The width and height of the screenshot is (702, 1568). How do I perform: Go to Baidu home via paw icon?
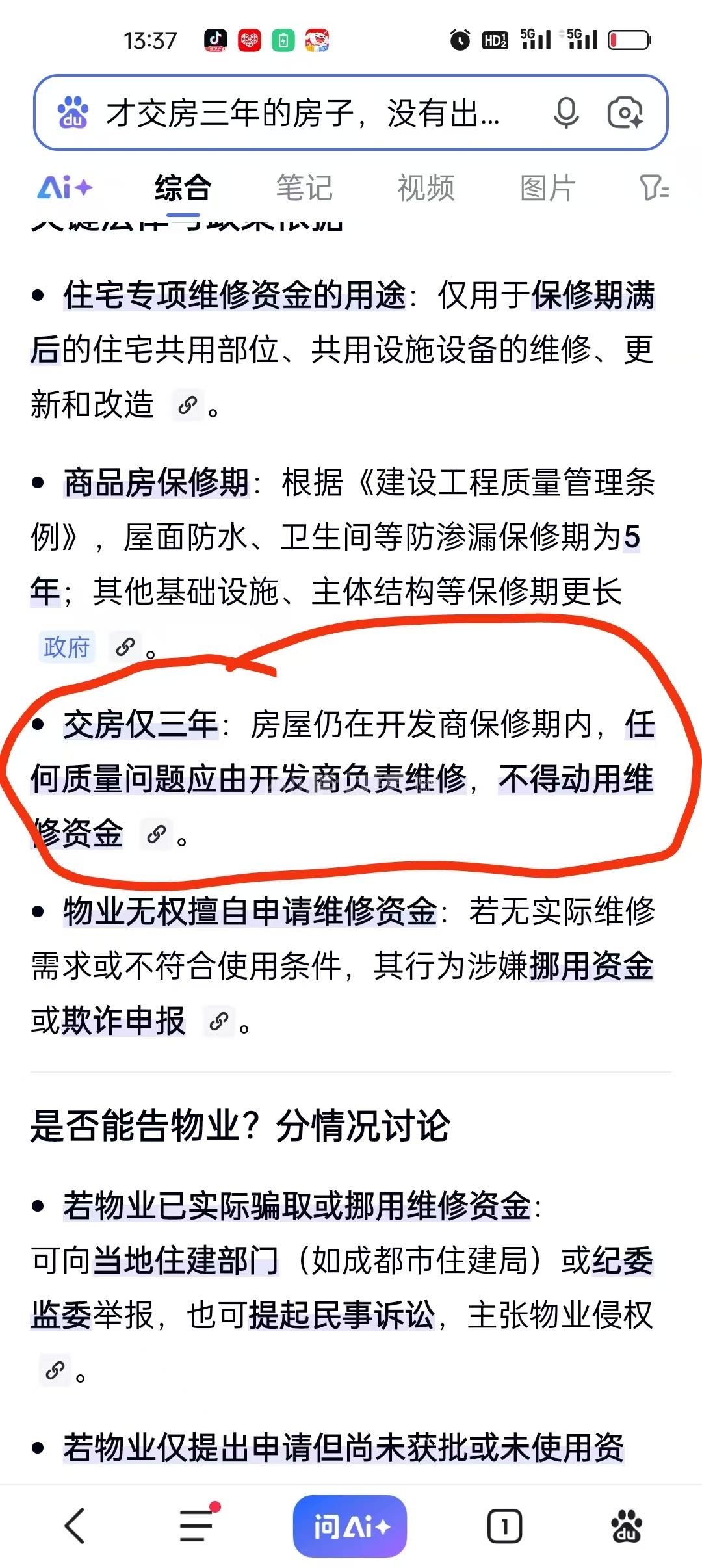click(626, 1525)
